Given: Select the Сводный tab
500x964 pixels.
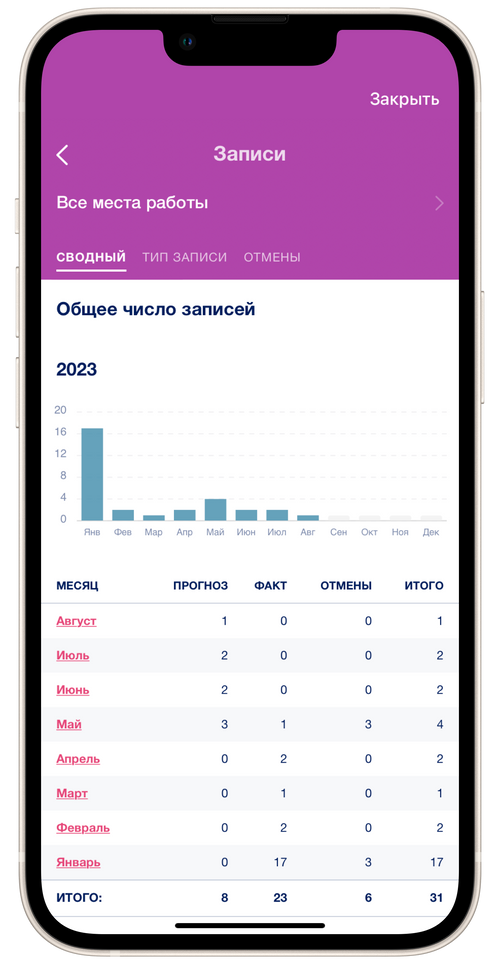Looking at the screenshot, I should pos(91,257).
